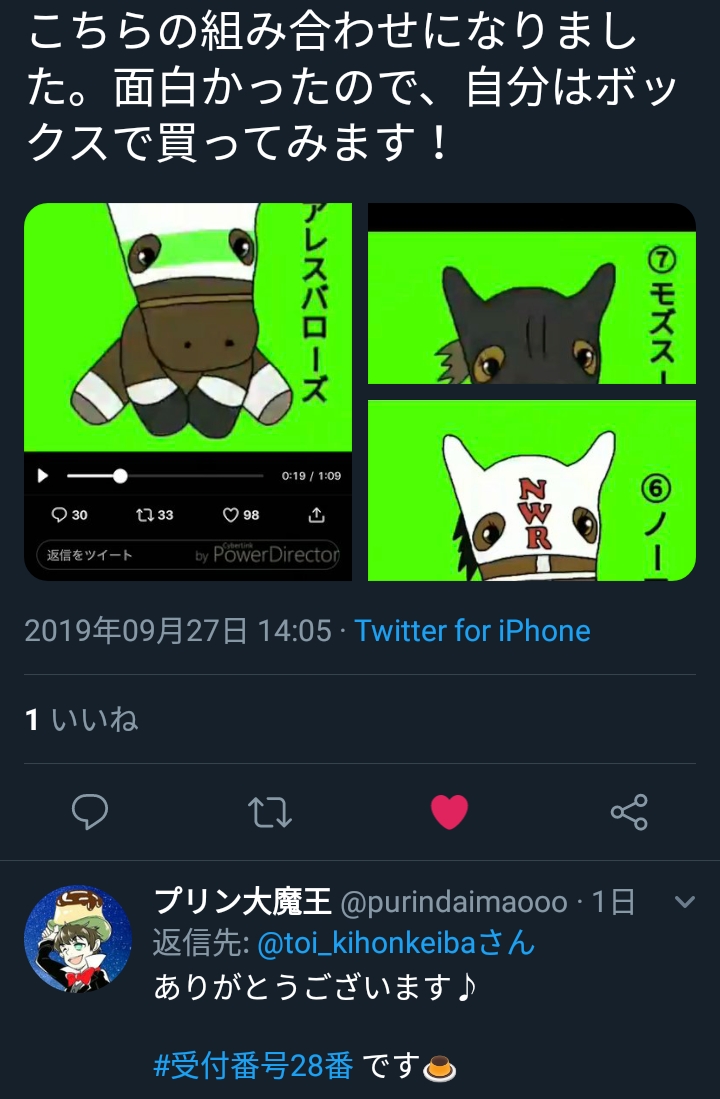Viewport: 720px width, 1099px height.
Task: Open プリン大魔王's profile avatar
Action: click(78, 938)
